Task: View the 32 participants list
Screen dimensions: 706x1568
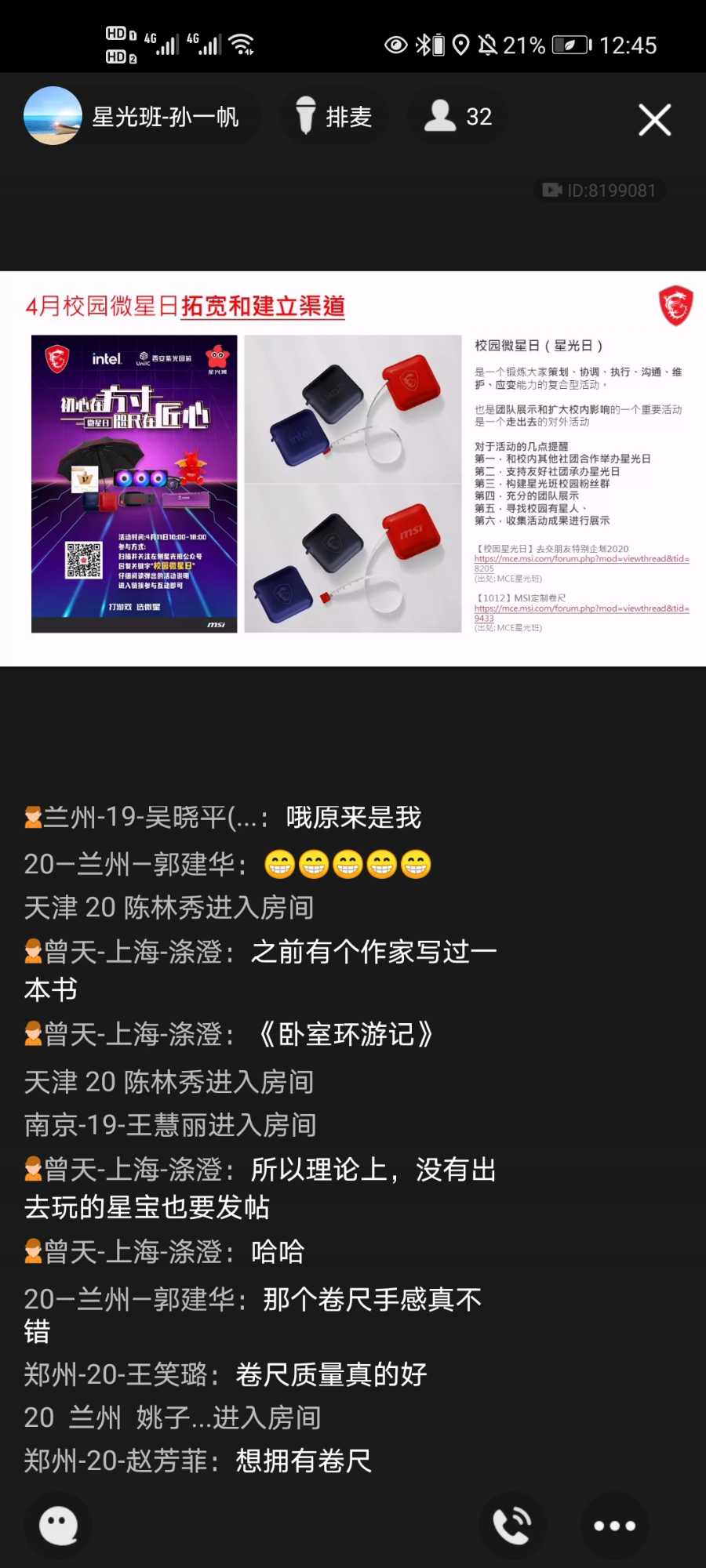Action: point(458,117)
